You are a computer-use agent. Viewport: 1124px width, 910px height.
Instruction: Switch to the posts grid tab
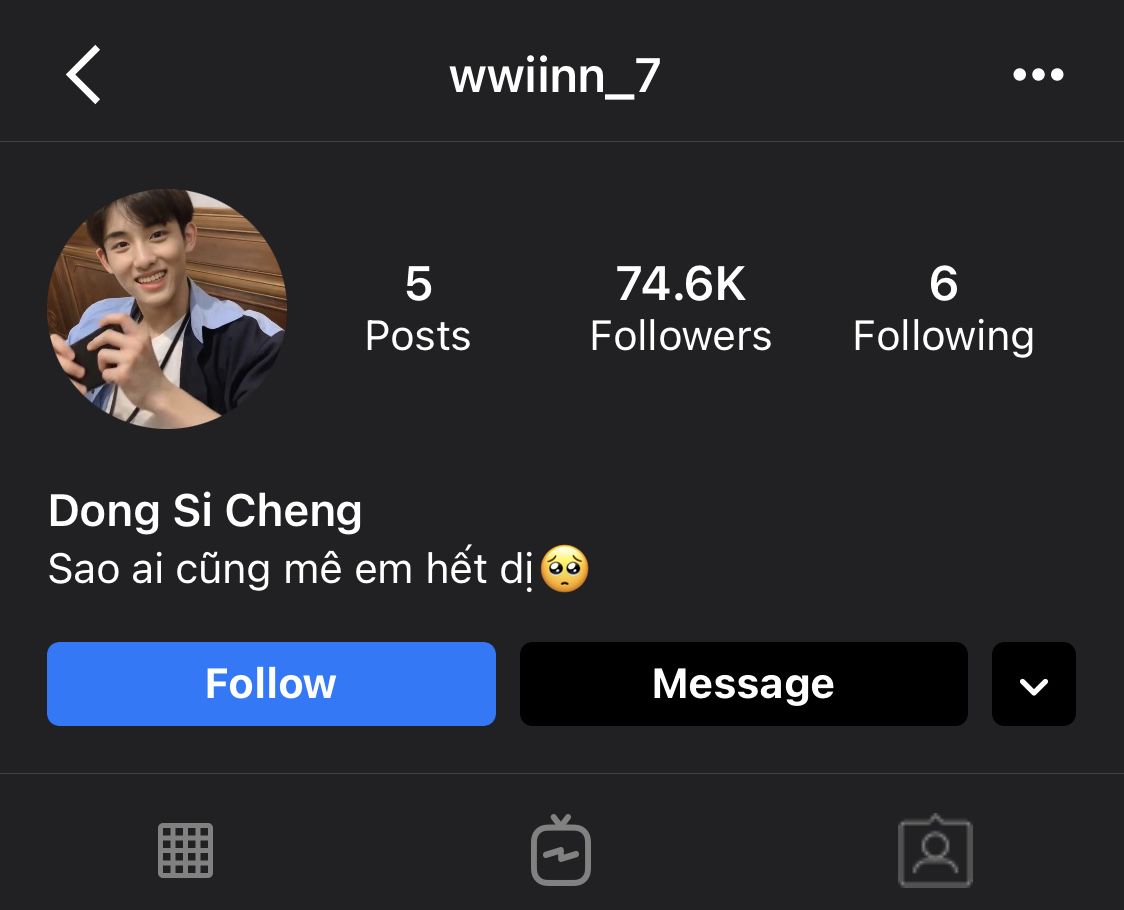tap(186, 851)
